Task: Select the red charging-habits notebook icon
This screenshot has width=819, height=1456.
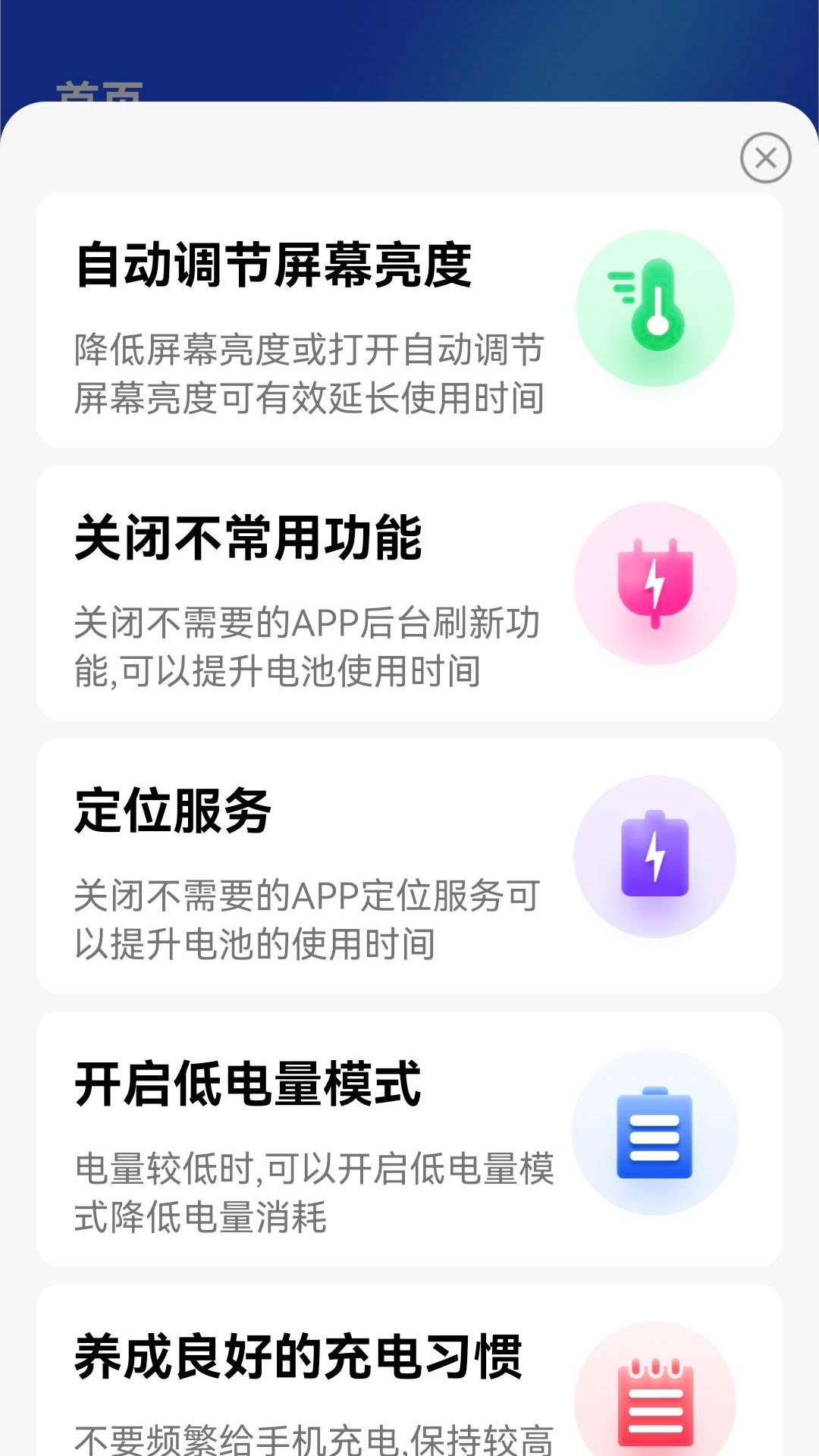Action: click(656, 1407)
